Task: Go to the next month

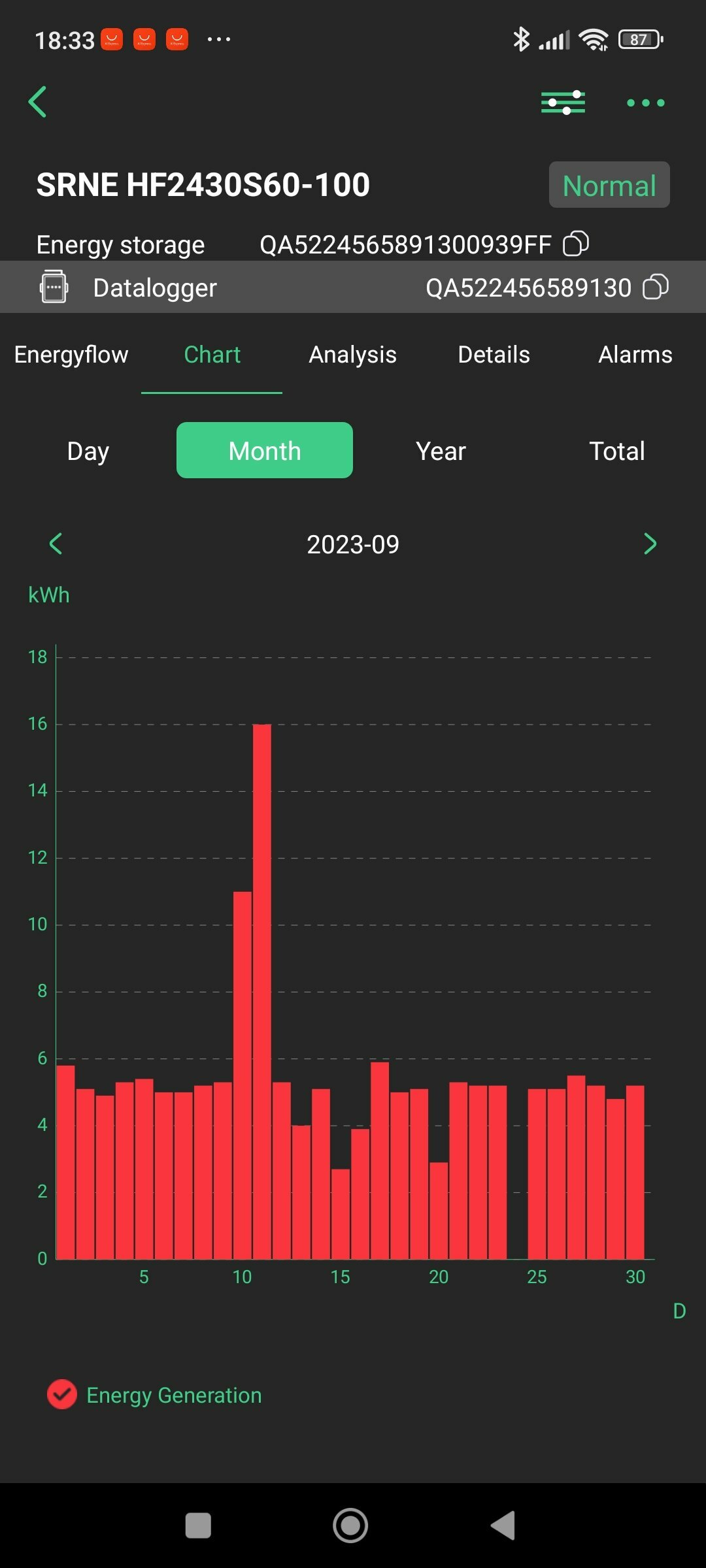Action: 650,544
